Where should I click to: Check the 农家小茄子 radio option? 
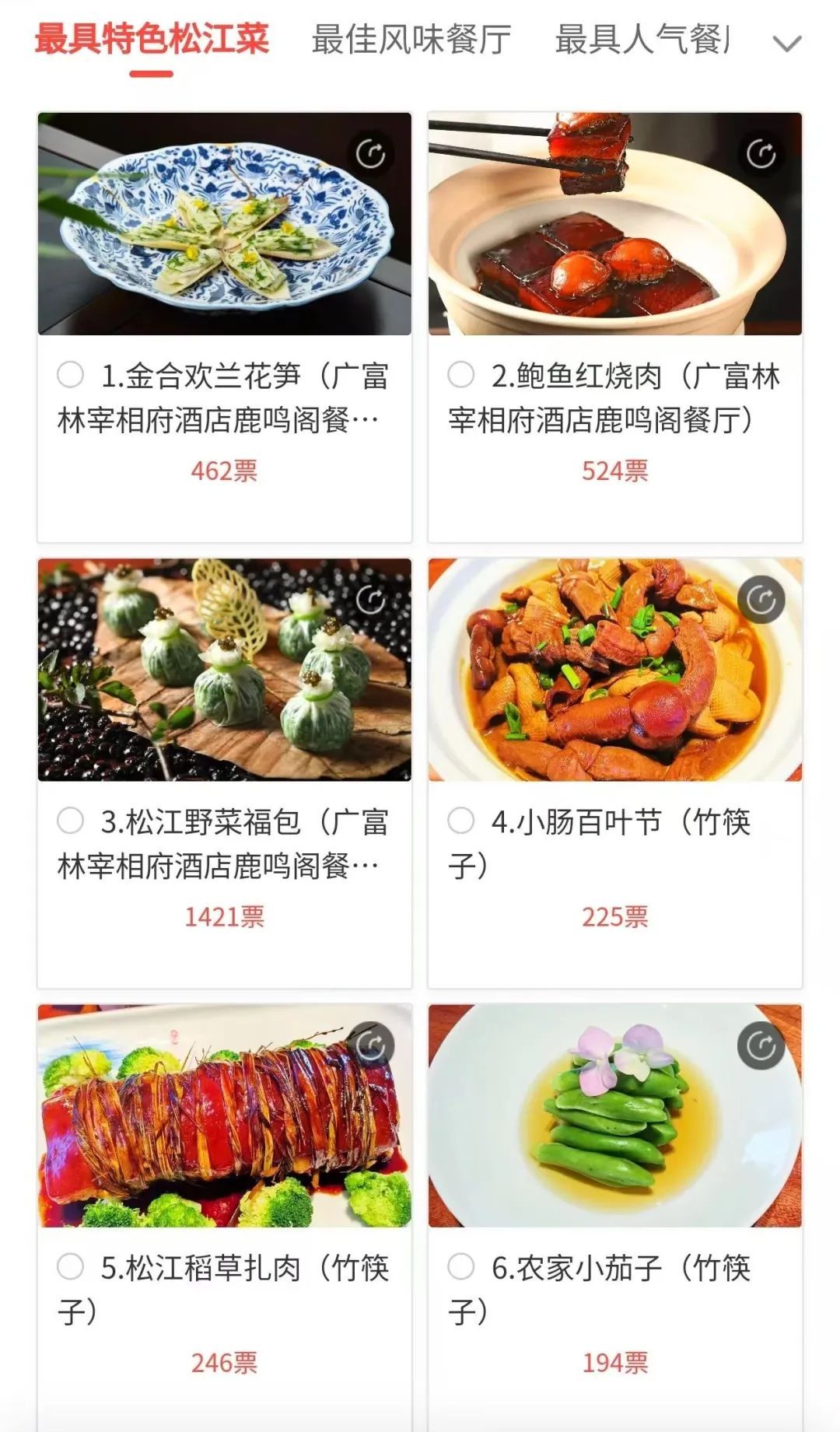pyautogui.click(x=460, y=1266)
